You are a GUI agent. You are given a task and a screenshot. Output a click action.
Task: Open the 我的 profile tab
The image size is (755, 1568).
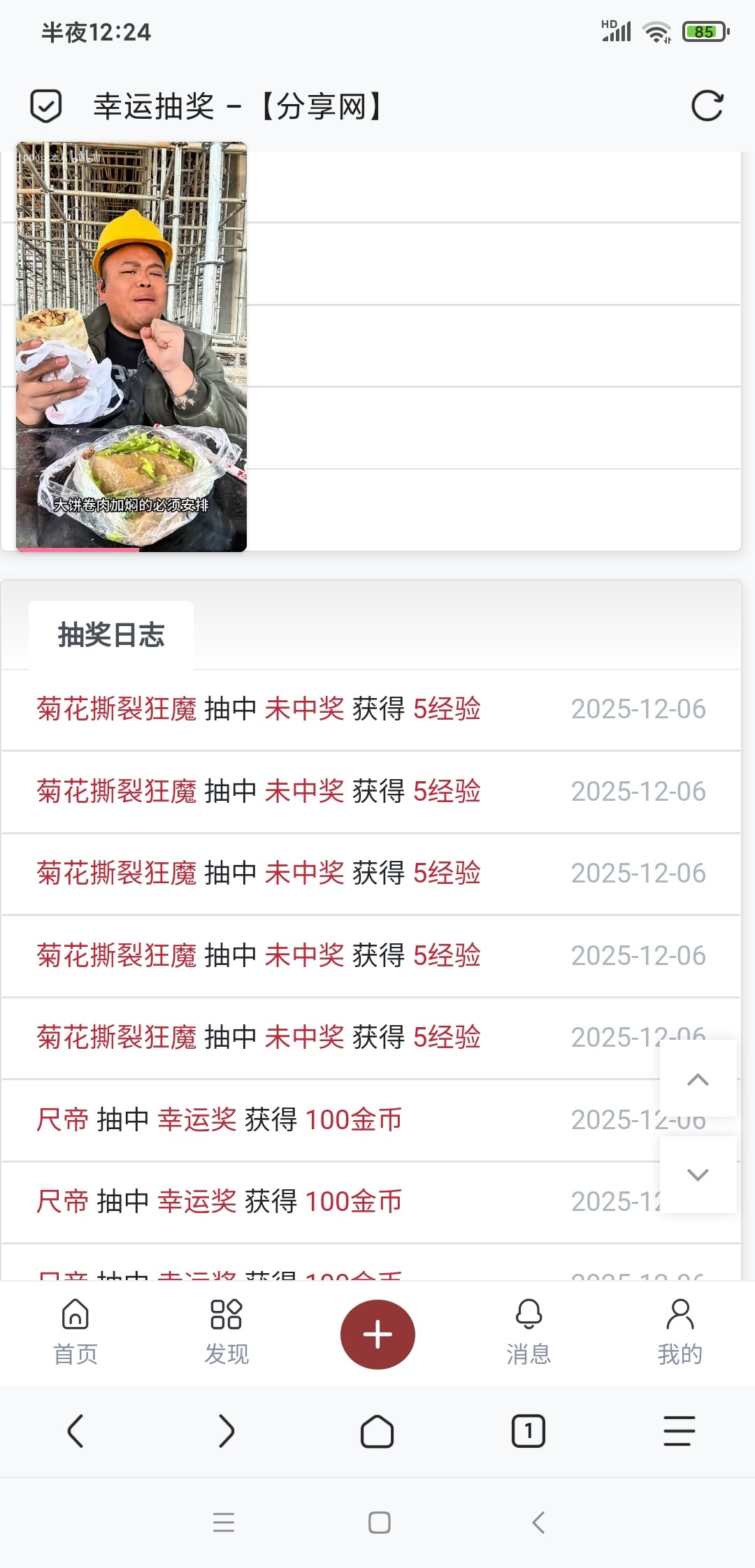pyautogui.click(x=679, y=1332)
